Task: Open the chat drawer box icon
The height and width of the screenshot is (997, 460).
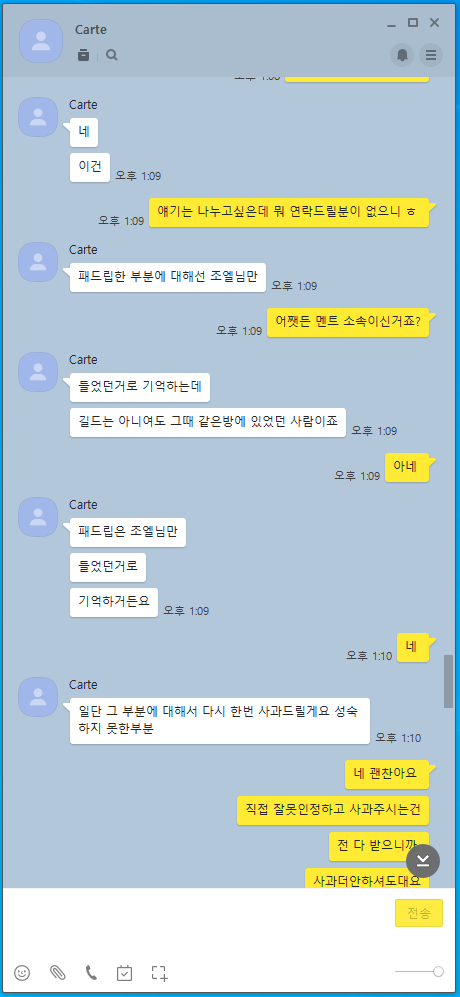Action: point(83,55)
